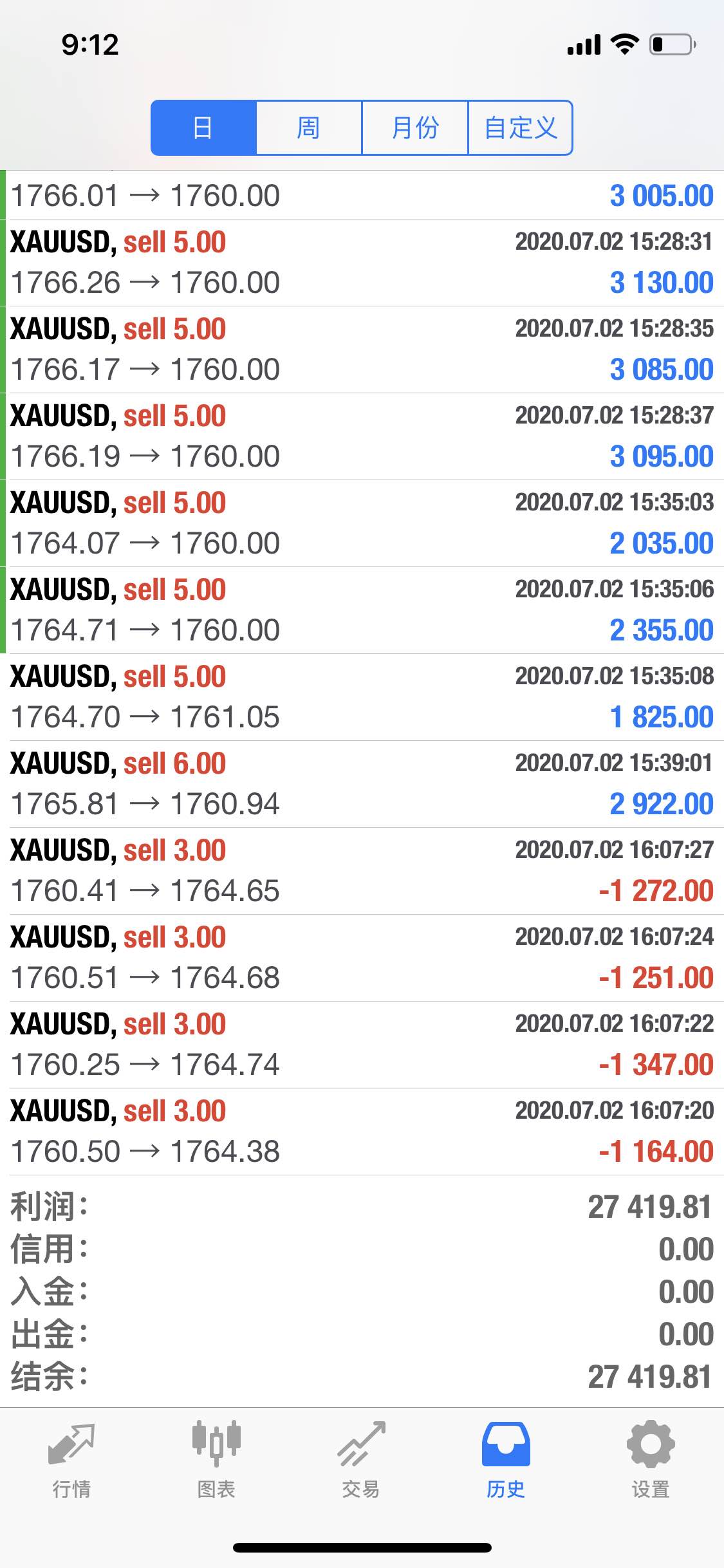724x1568 pixels.
Task: Select the 日 (day) period tab
Action: pyautogui.click(x=203, y=127)
